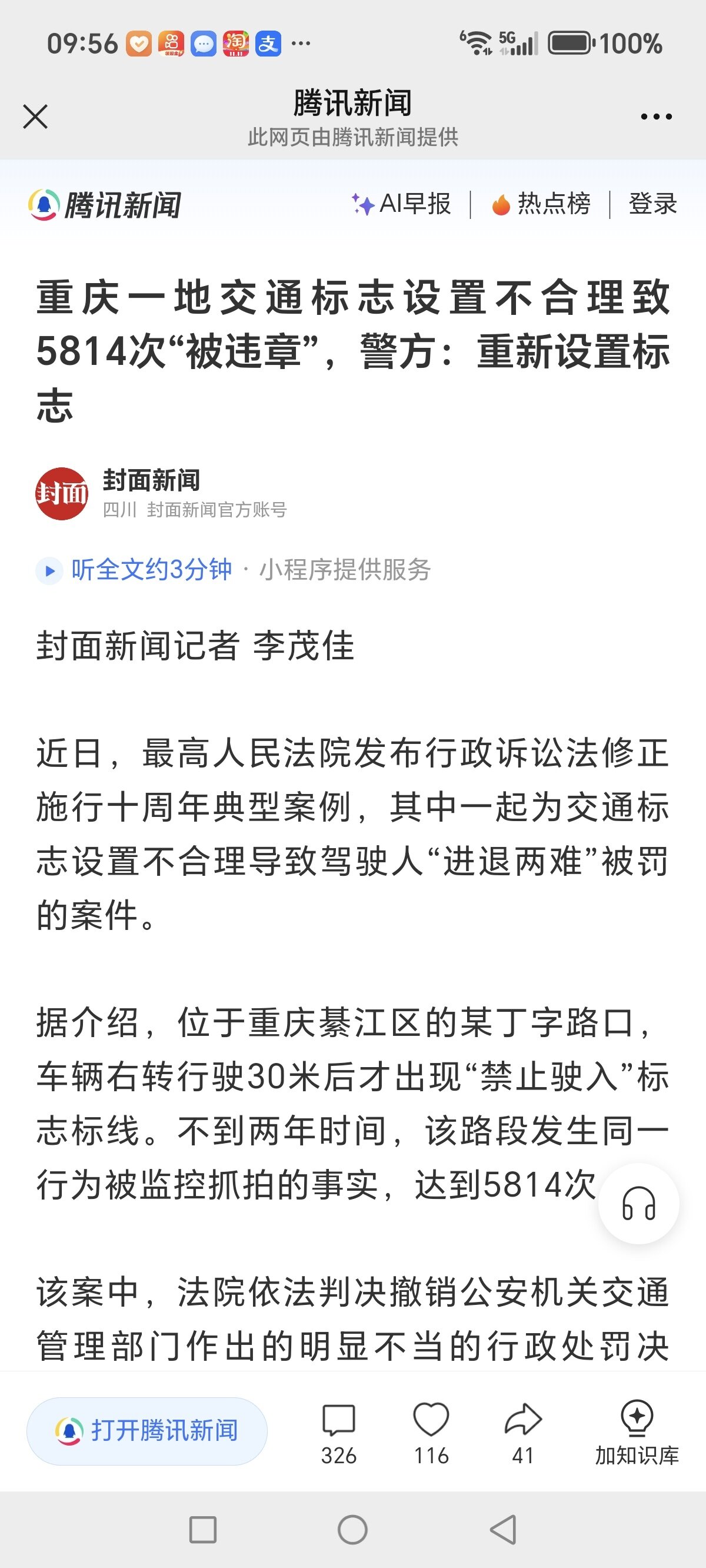Tap 登录 to log in
Viewport: 706px width, 1568px height.
click(x=652, y=204)
